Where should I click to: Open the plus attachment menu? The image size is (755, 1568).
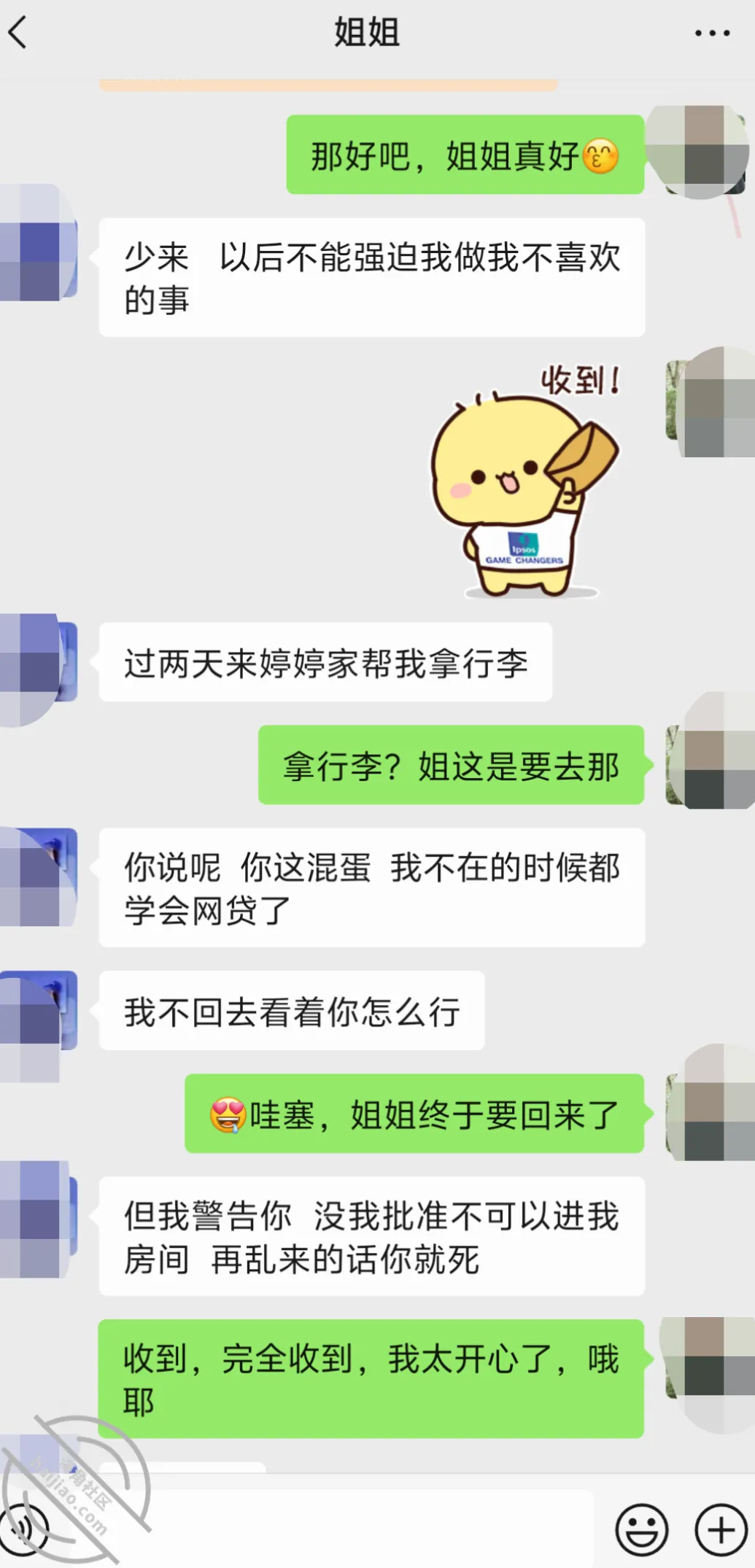click(721, 1529)
